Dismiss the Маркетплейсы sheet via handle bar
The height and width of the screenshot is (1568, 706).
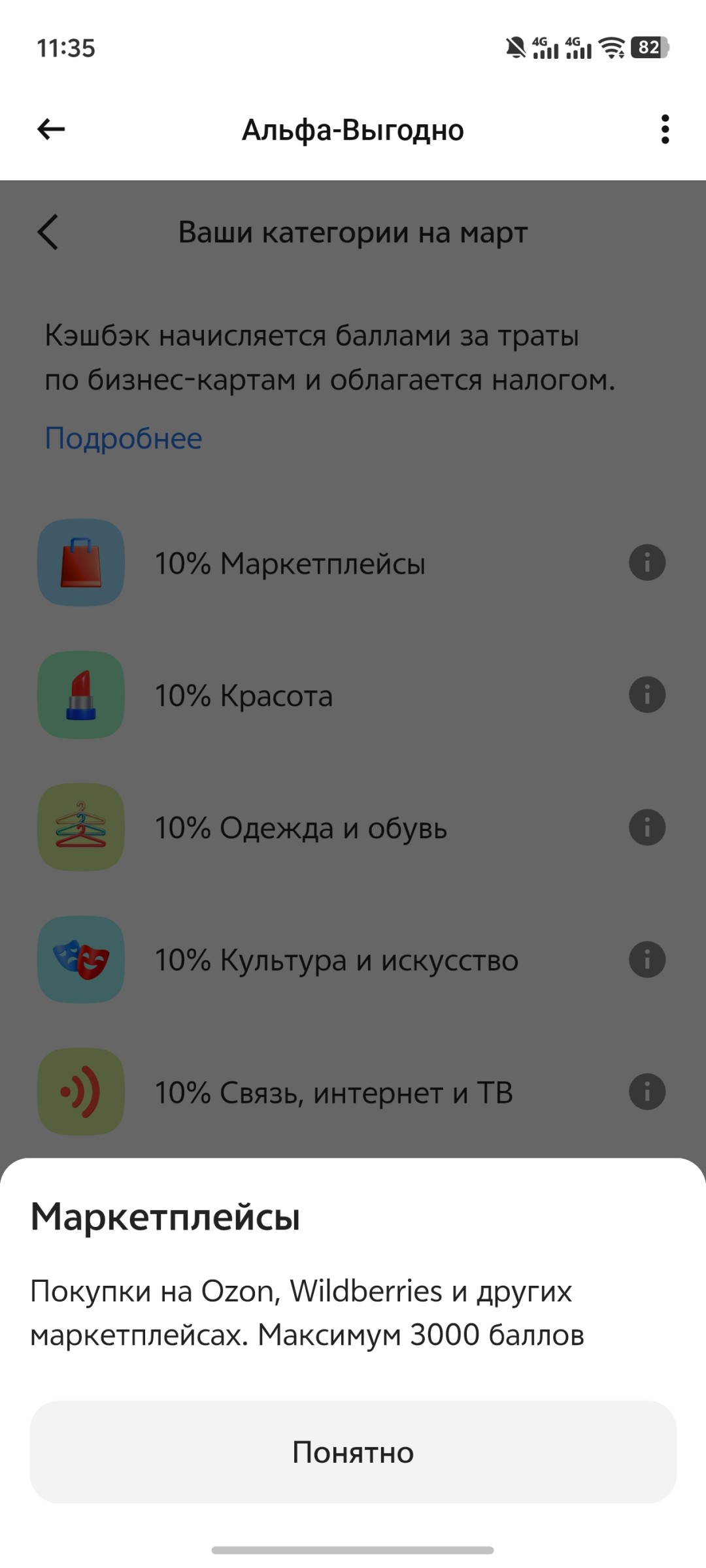(x=353, y=1552)
